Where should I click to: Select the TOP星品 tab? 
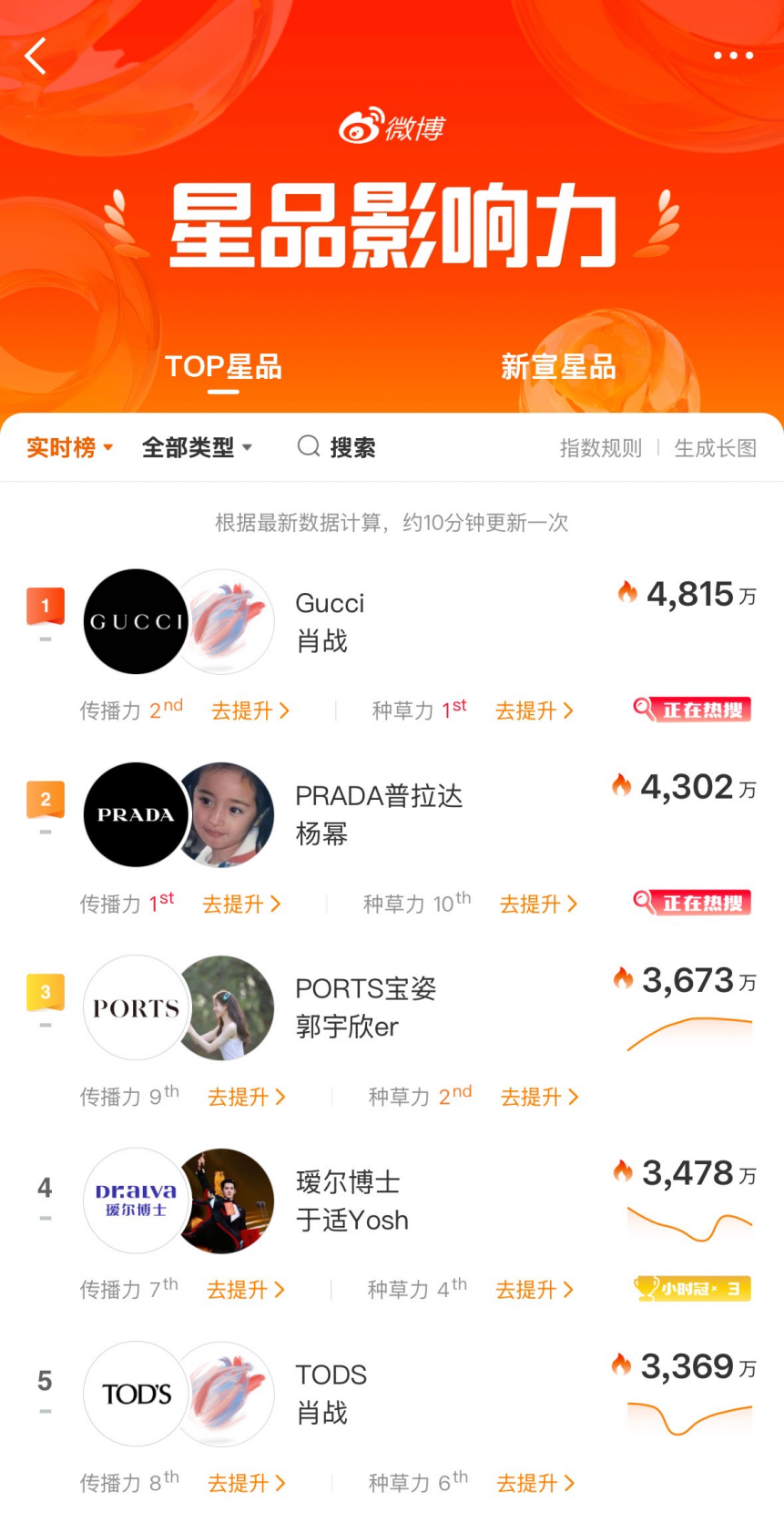click(223, 367)
